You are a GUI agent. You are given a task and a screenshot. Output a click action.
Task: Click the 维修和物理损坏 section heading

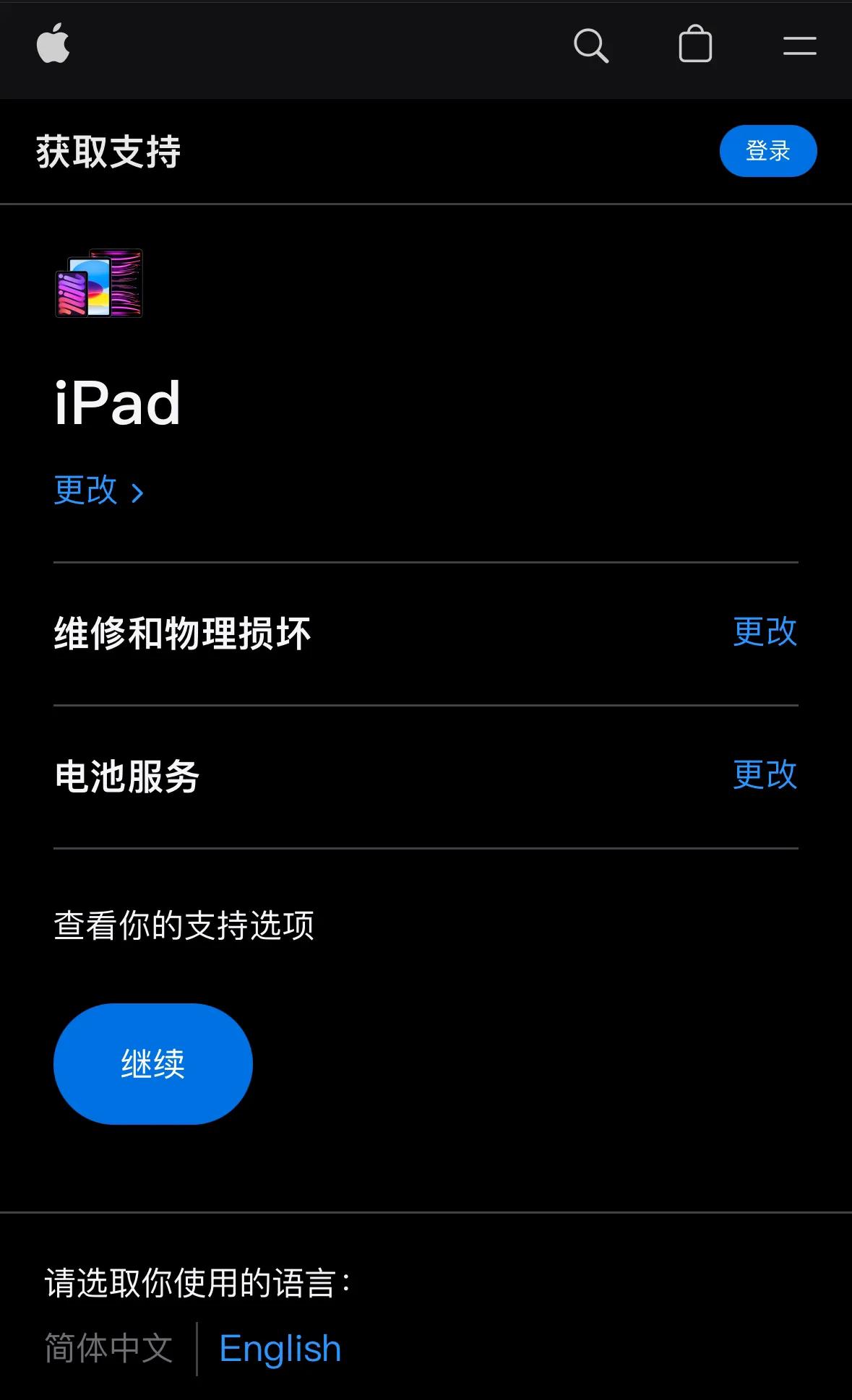click(182, 632)
